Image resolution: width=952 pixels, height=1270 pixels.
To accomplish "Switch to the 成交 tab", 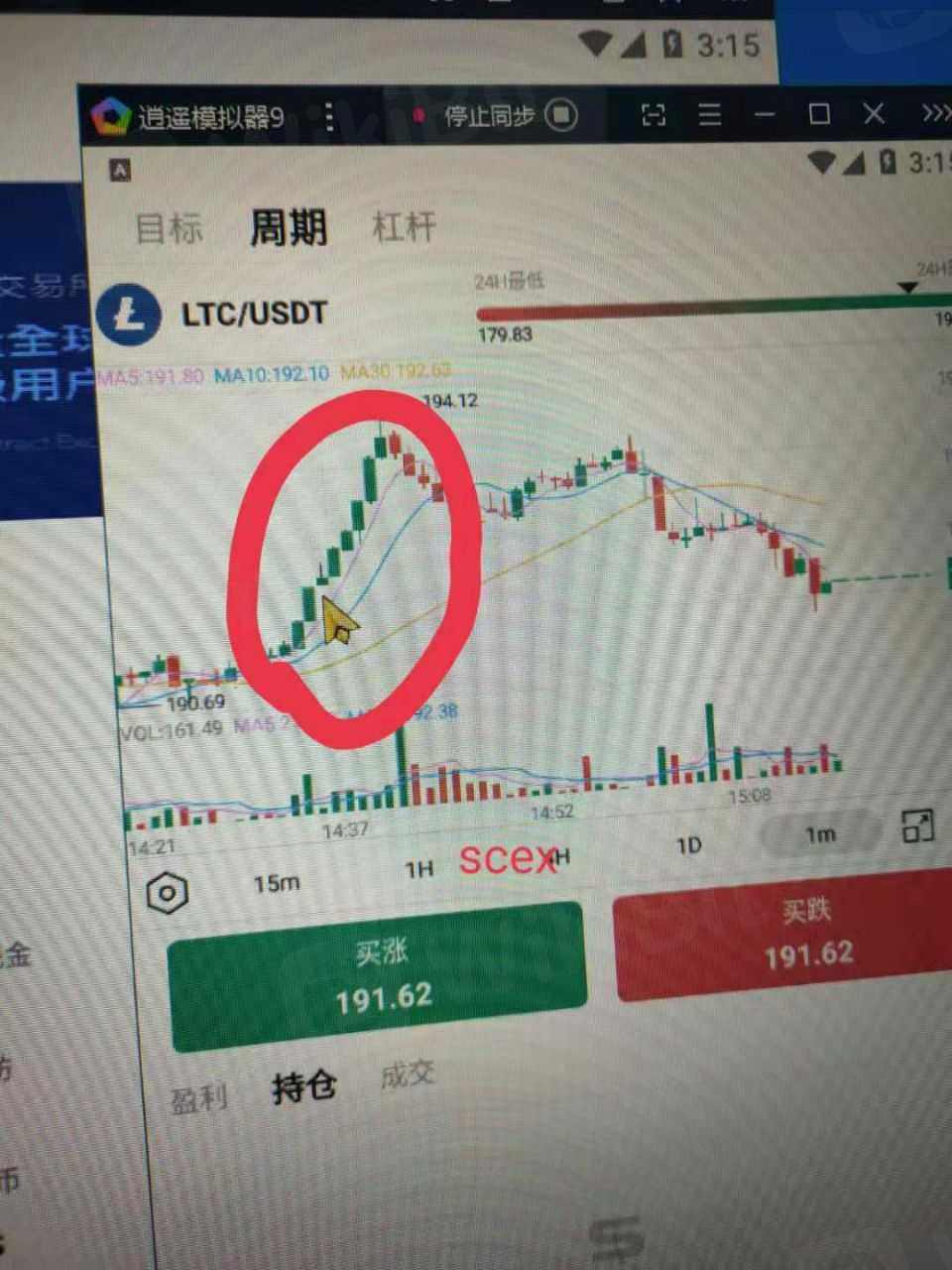I will pos(408,1074).
